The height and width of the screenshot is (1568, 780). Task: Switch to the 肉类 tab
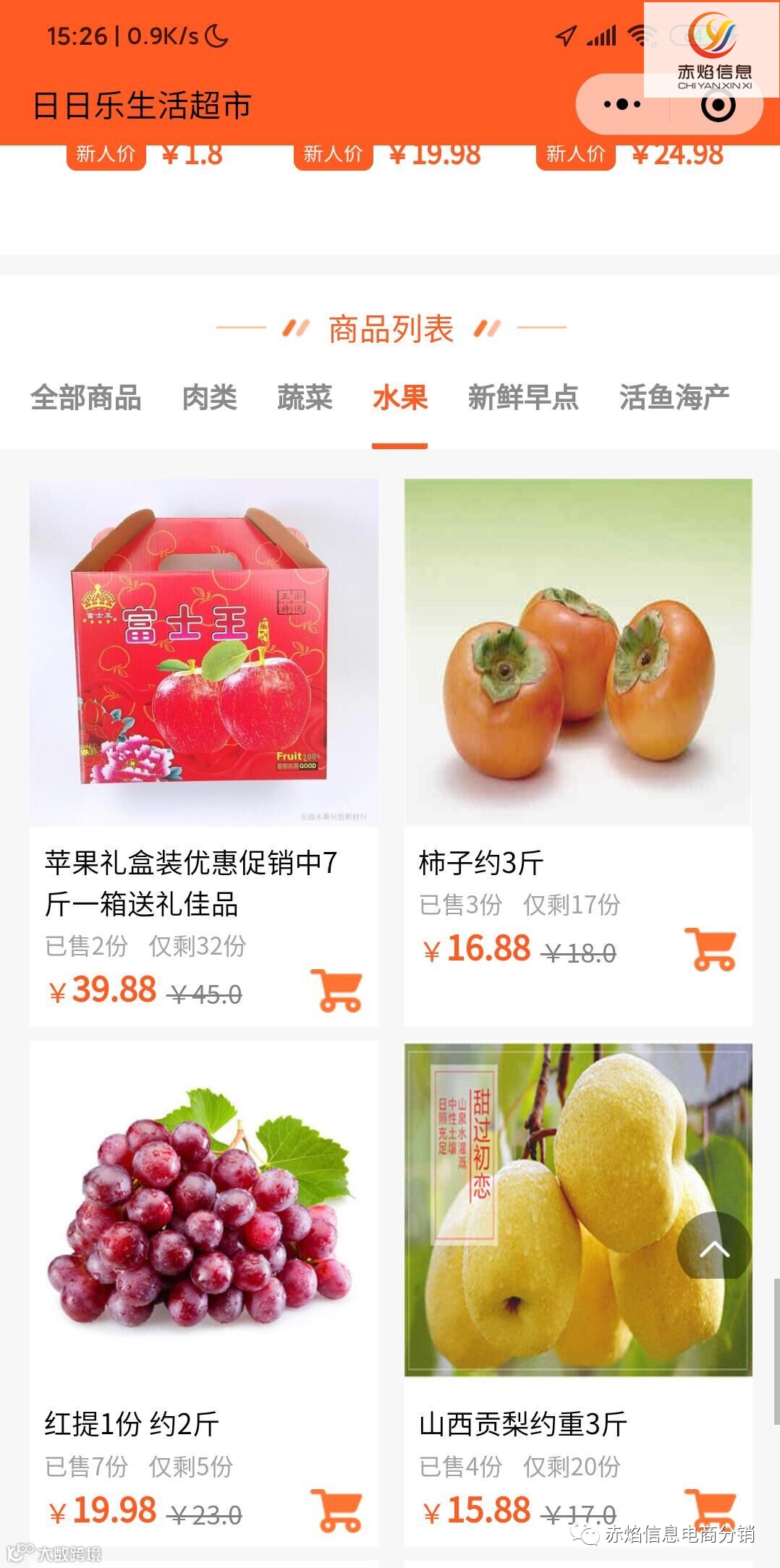coord(210,398)
